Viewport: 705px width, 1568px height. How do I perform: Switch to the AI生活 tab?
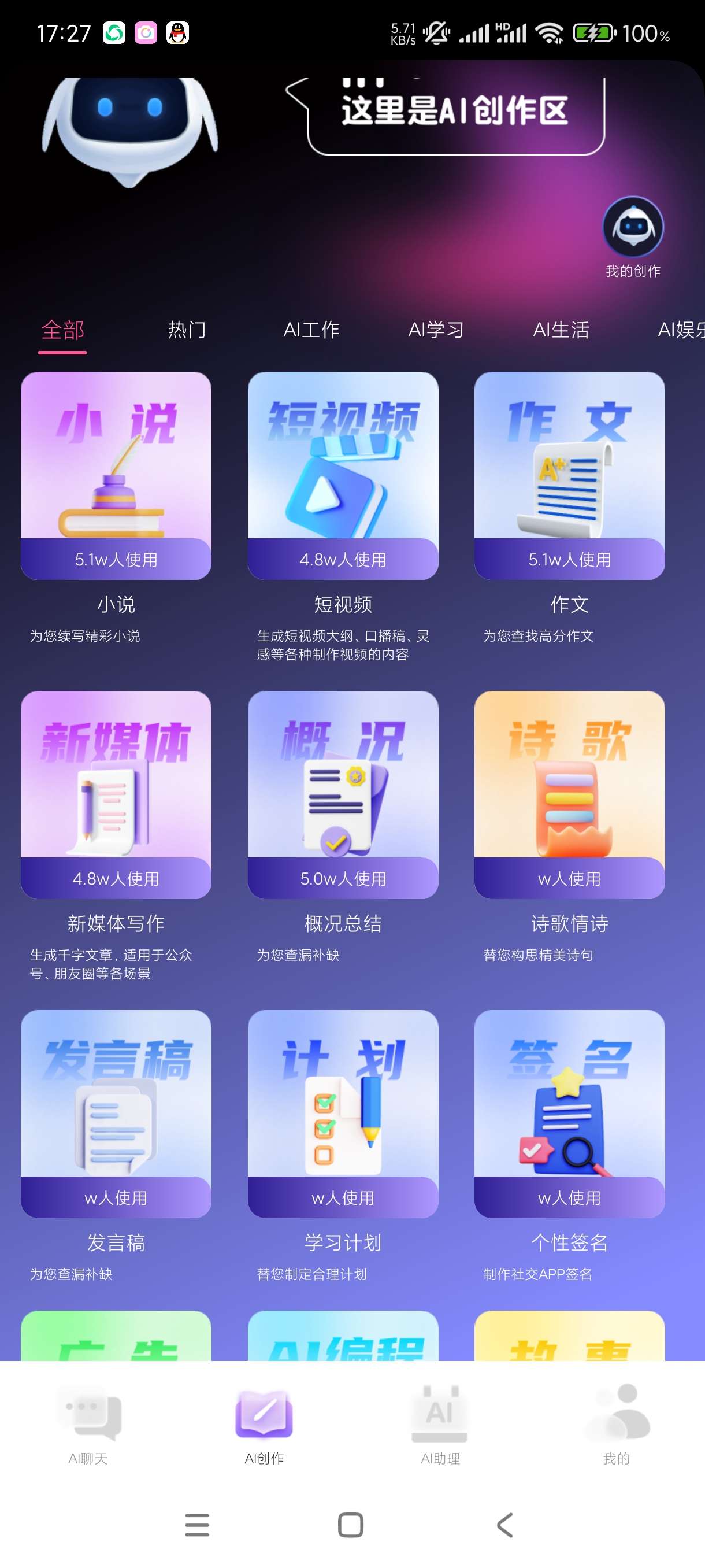(x=560, y=330)
